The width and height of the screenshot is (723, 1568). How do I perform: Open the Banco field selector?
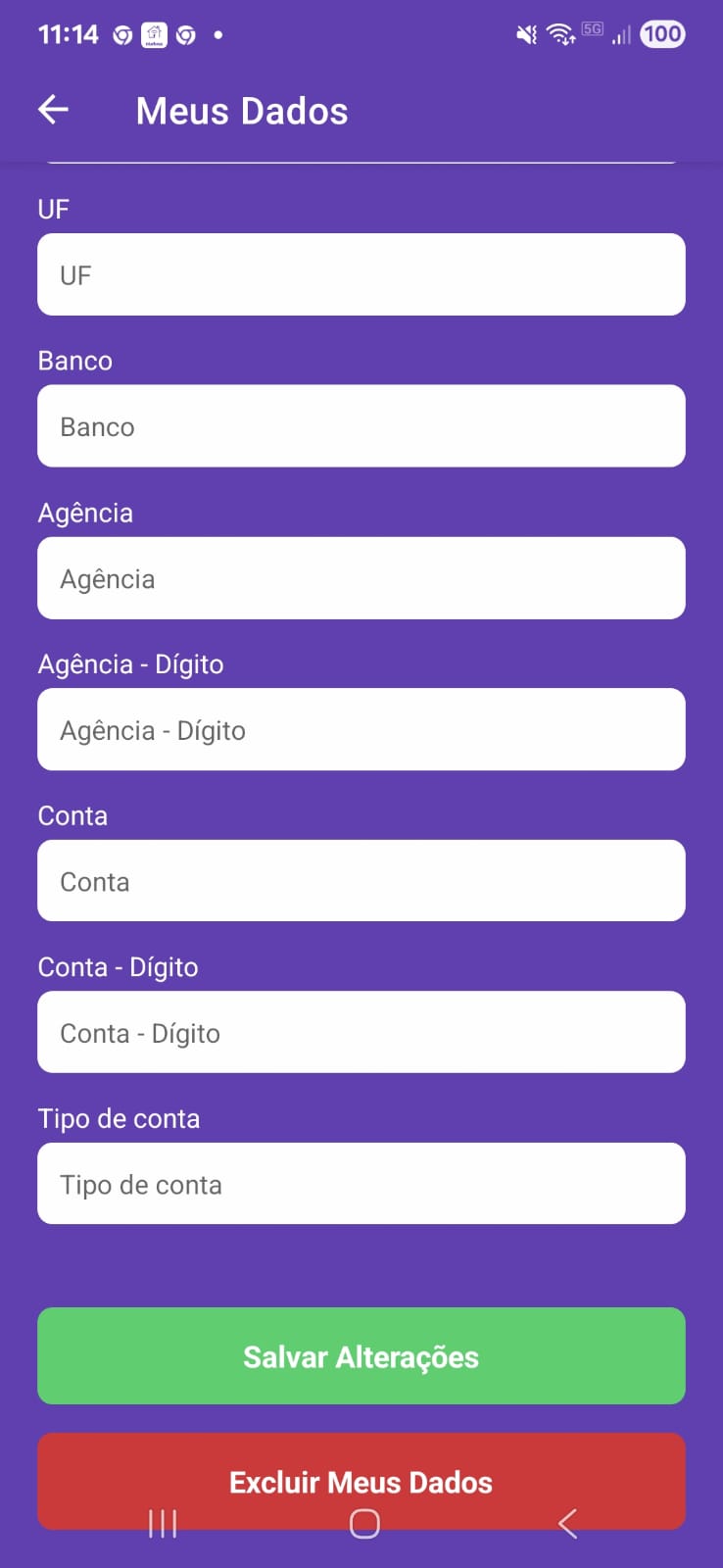pyautogui.click(x=361, y=425)
